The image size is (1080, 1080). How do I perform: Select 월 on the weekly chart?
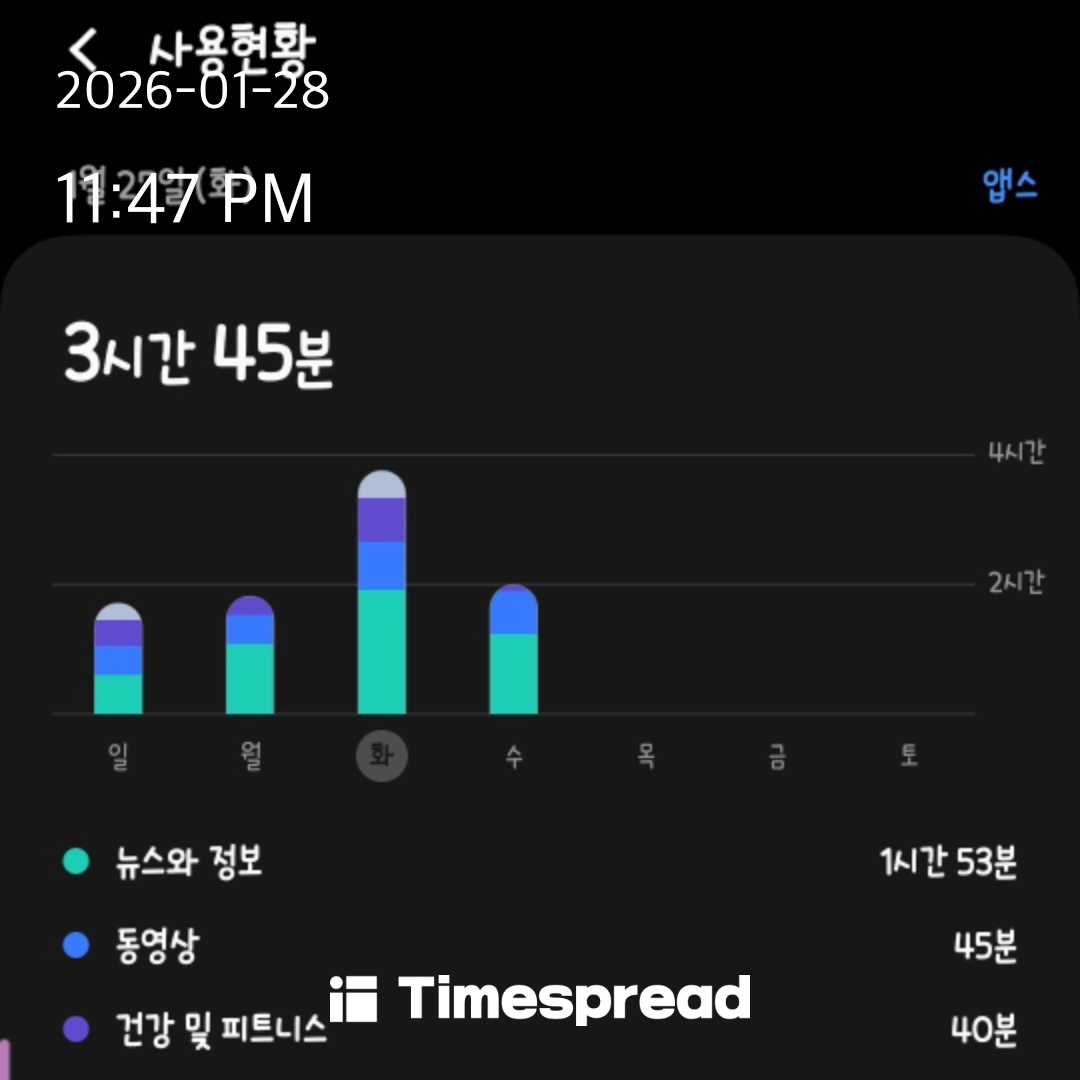250,757
